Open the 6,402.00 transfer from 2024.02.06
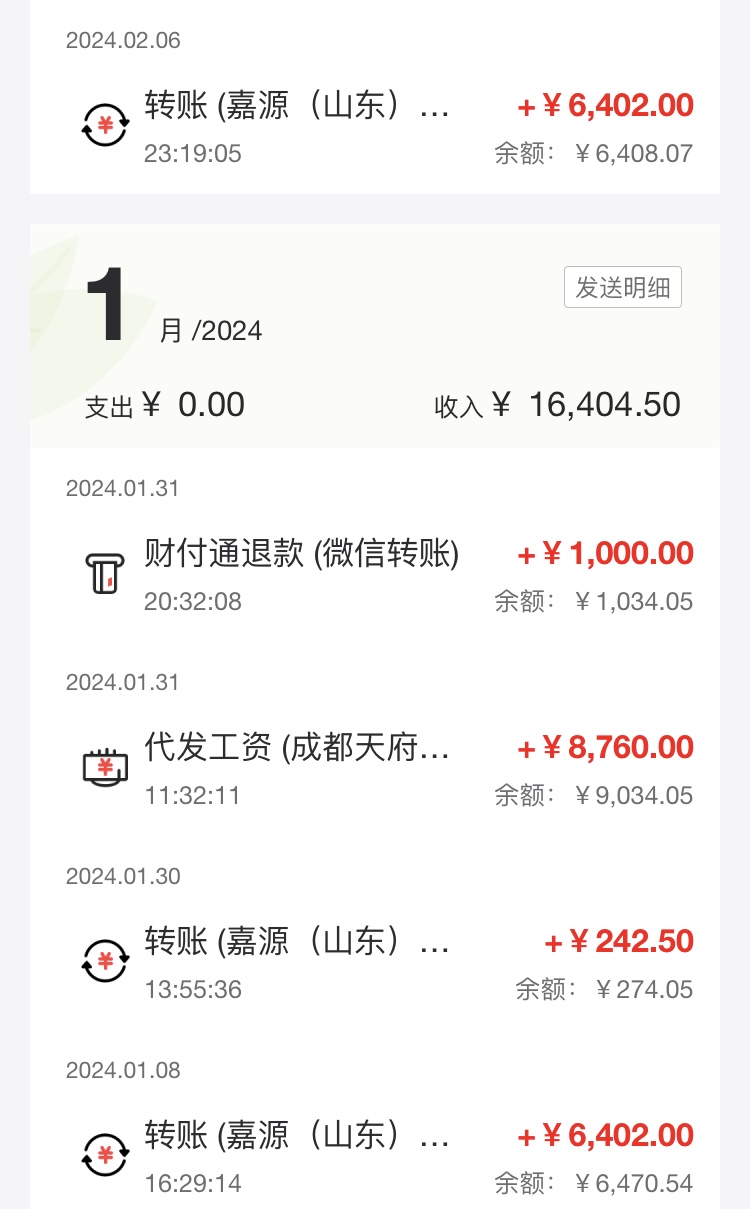Screen dimensions: 750x1209 tap(375, 127)
